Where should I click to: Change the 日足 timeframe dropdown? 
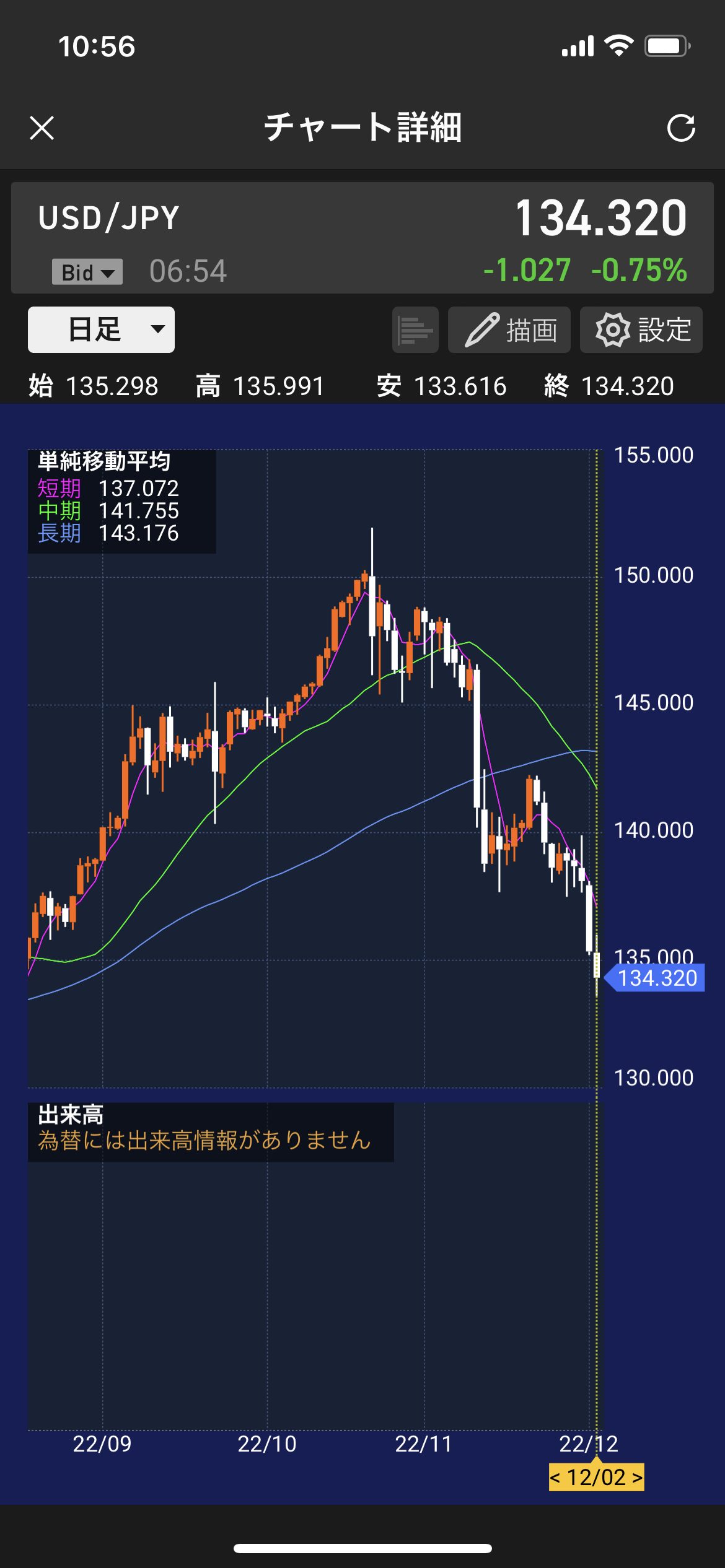point(101,329)
